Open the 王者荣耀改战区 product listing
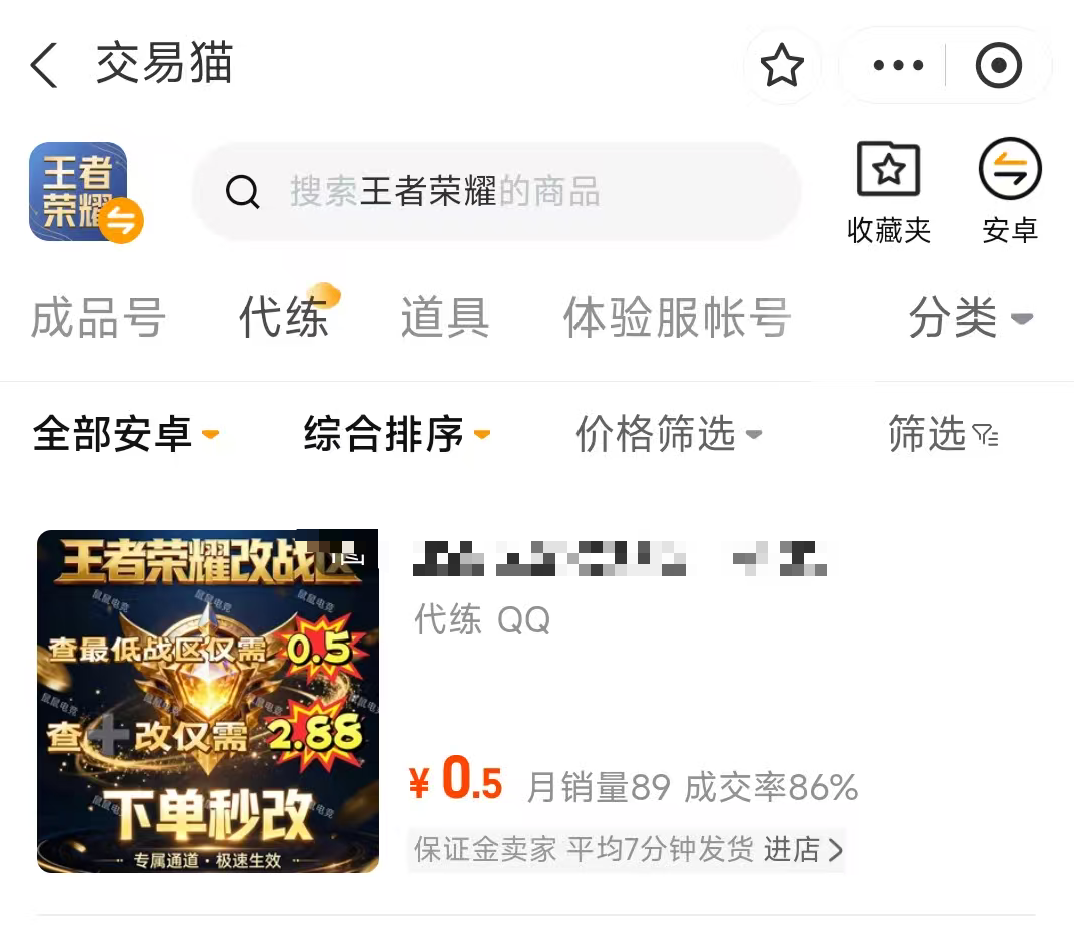The width and height of the screenshot is (1074, 929). (x=208, y=701)
